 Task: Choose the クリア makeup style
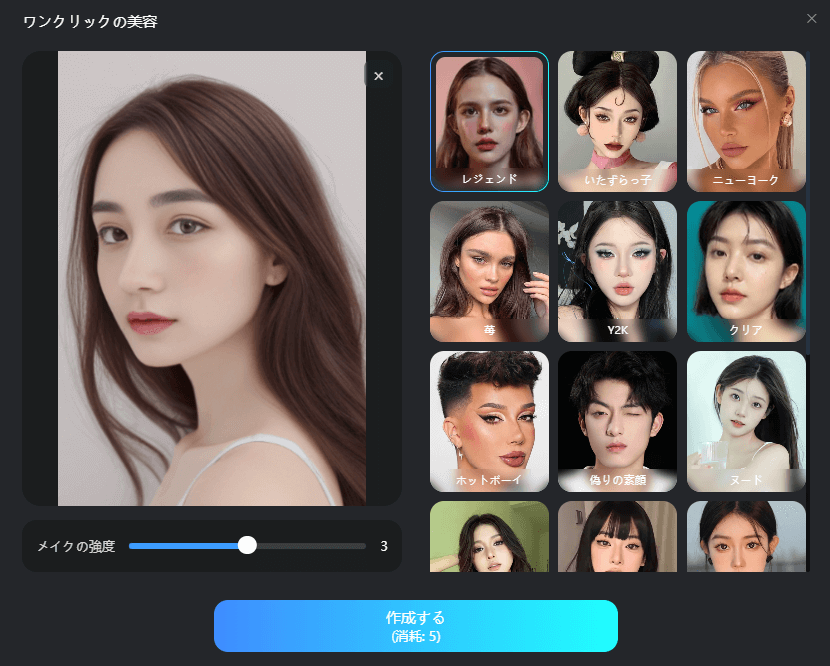[746, 271]
